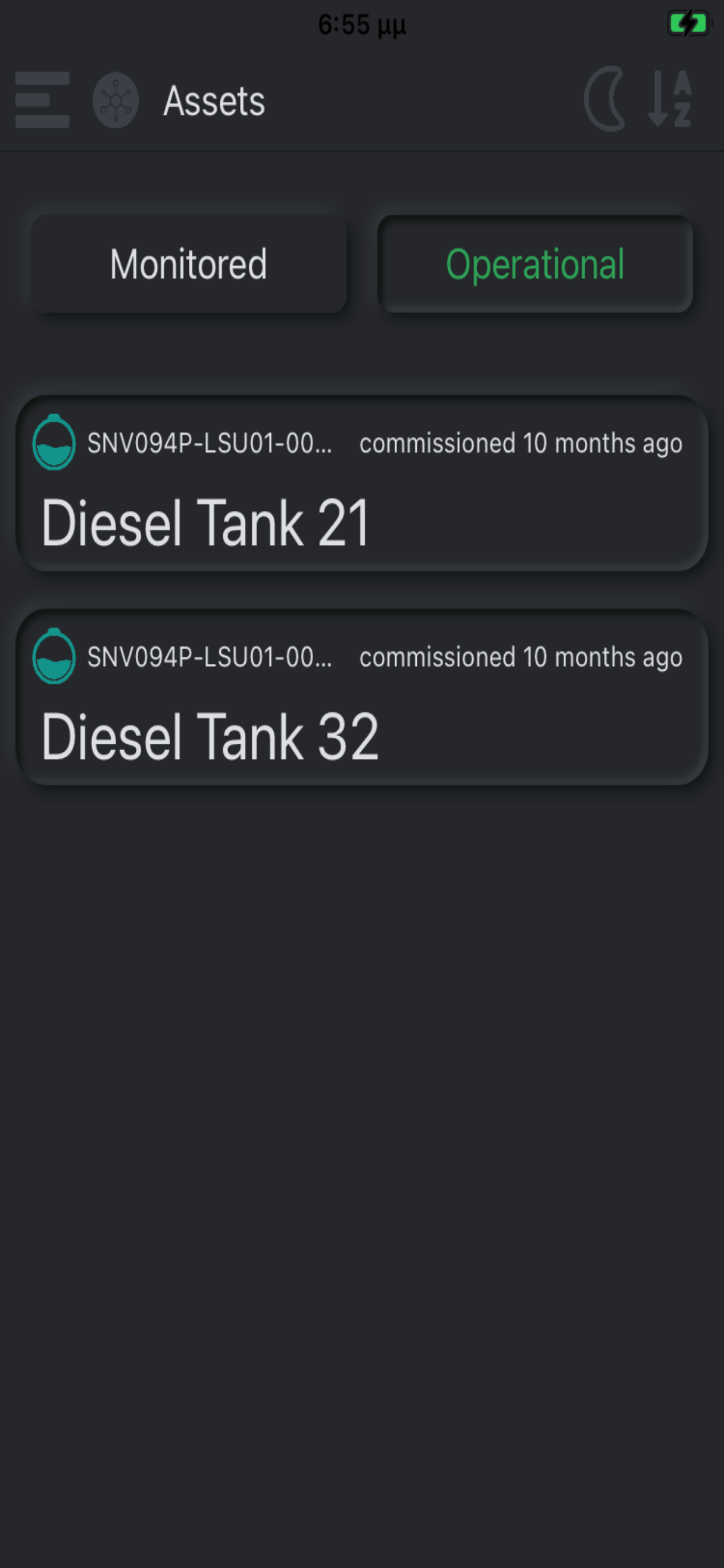
Task: Open the Diesel Tank 32 card
Action: 362,697
